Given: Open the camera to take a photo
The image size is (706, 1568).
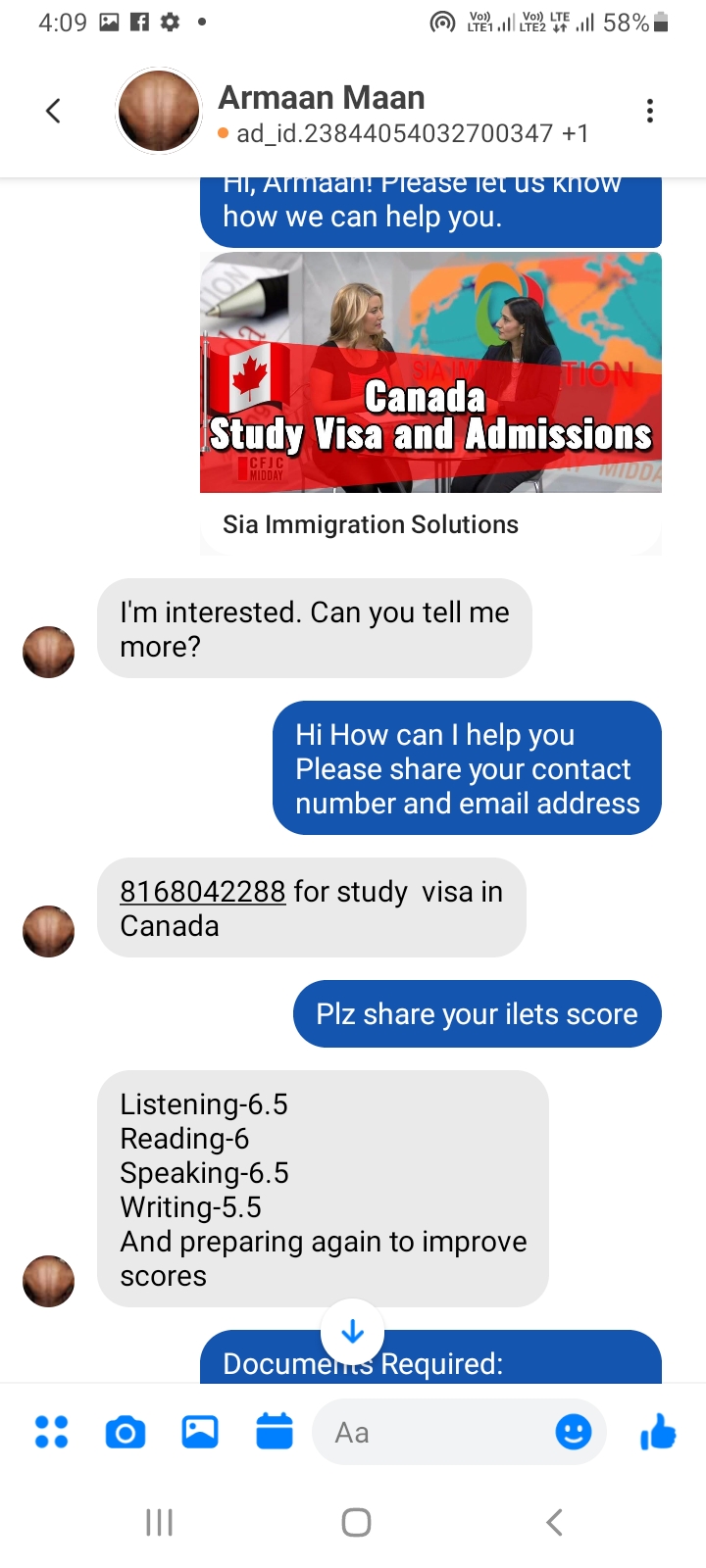Looking at the screenshot, I should coord(125,1433).
